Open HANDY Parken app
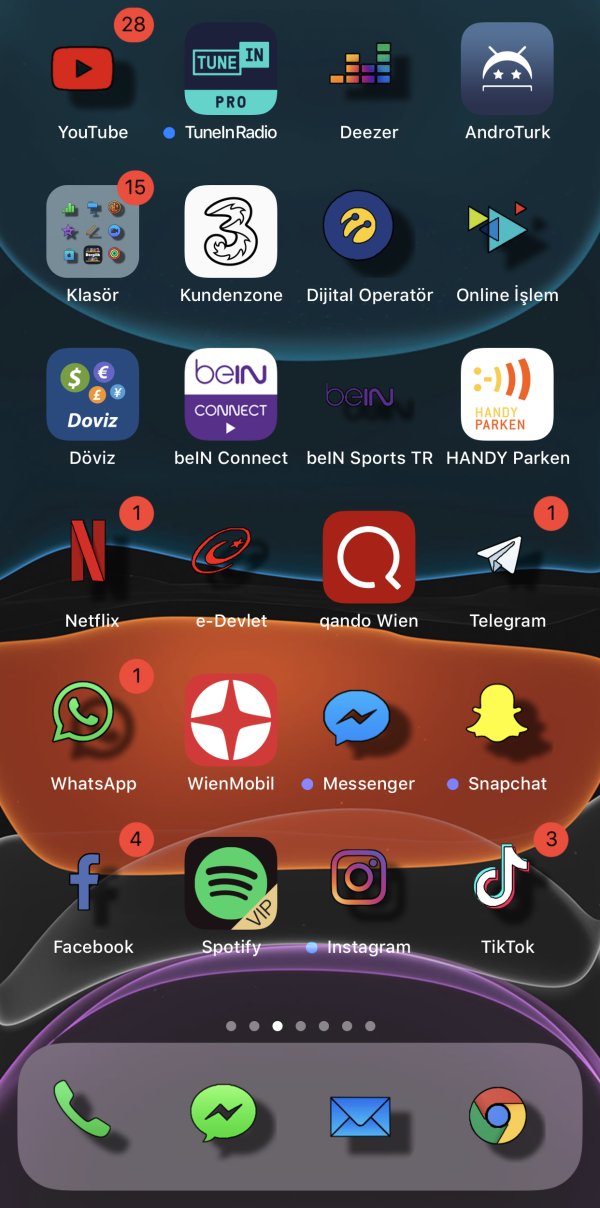This screenshot has width=600, height=1208. (x=507, y=395)
